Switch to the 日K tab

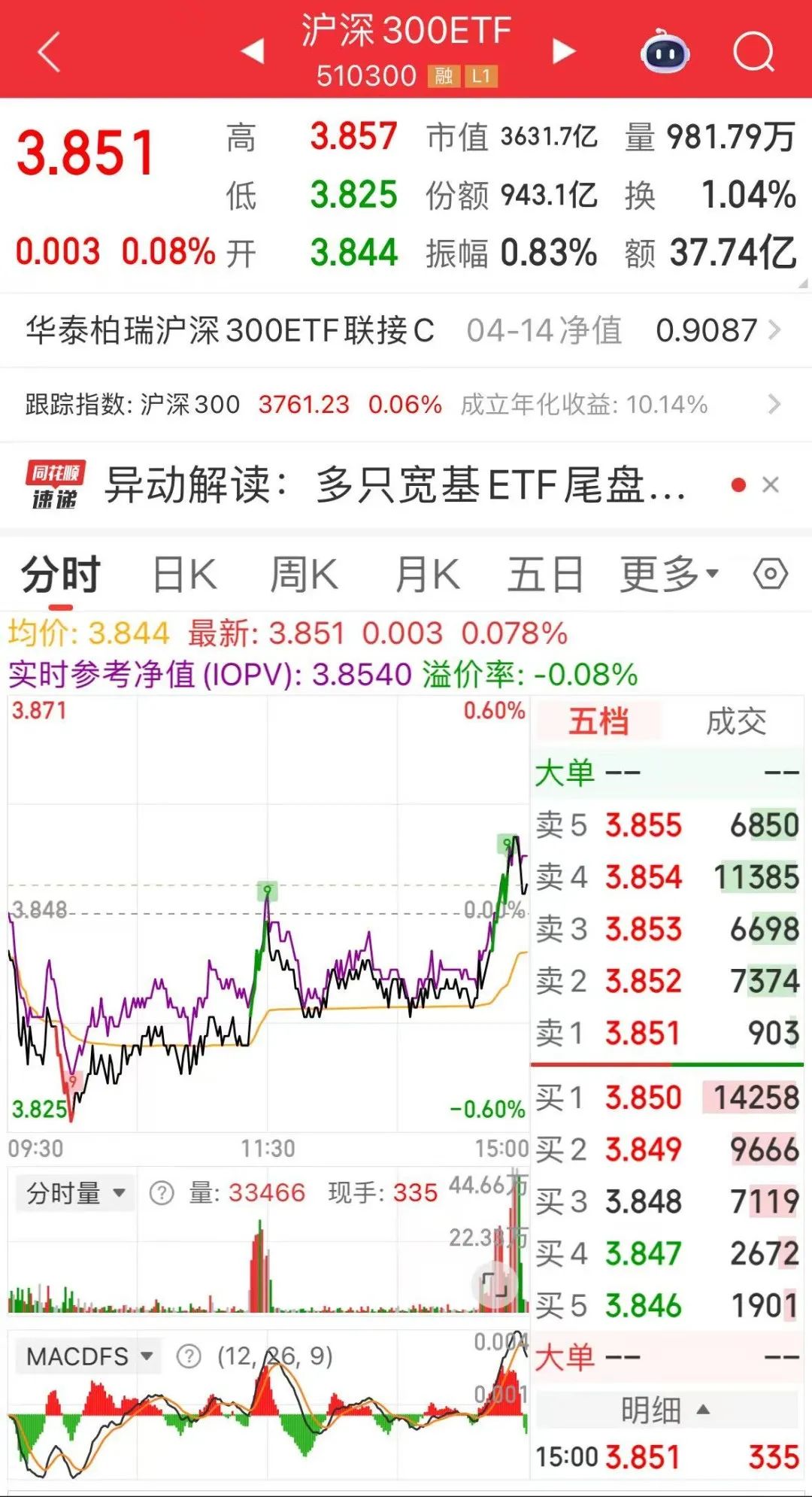pos(185,575)
